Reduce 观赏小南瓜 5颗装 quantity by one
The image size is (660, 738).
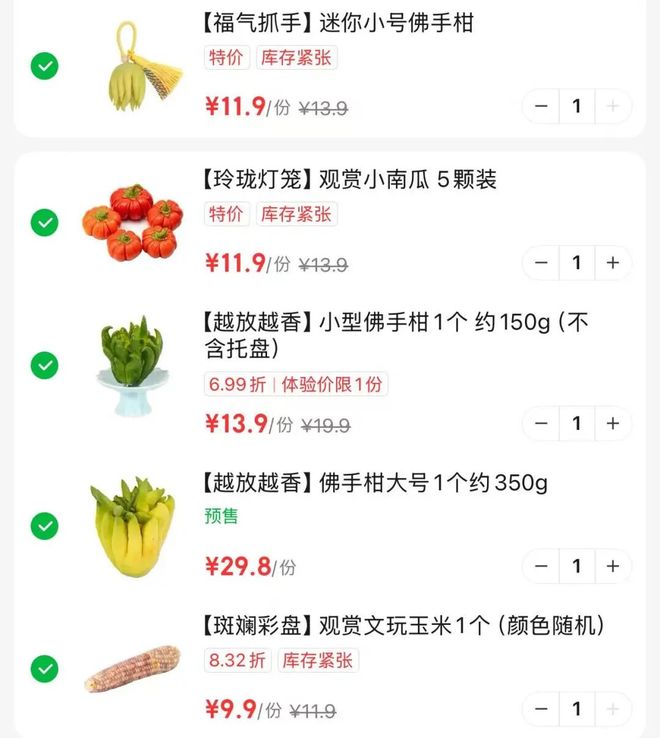pyautogui.click(x=541, y=263)
